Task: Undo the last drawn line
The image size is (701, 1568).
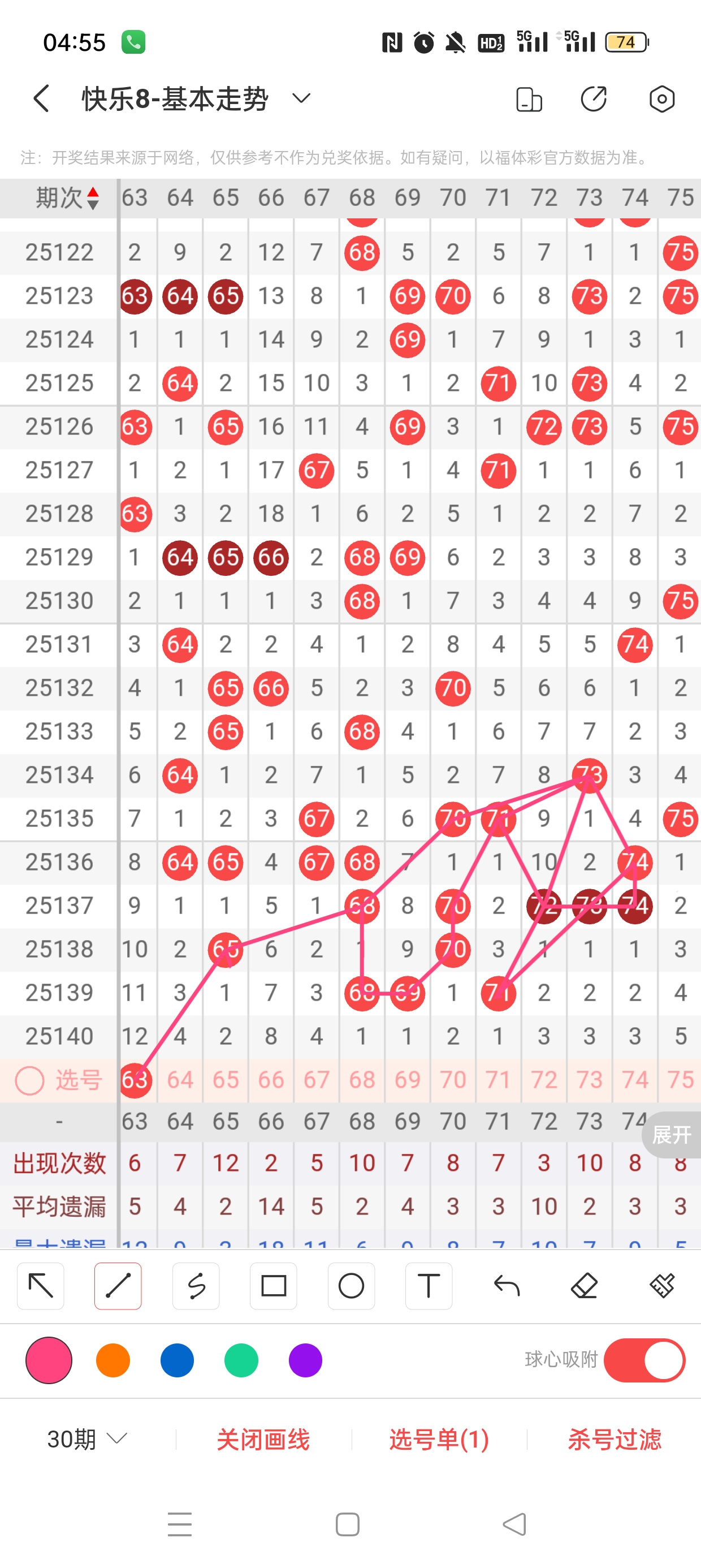Action: 507,1286
